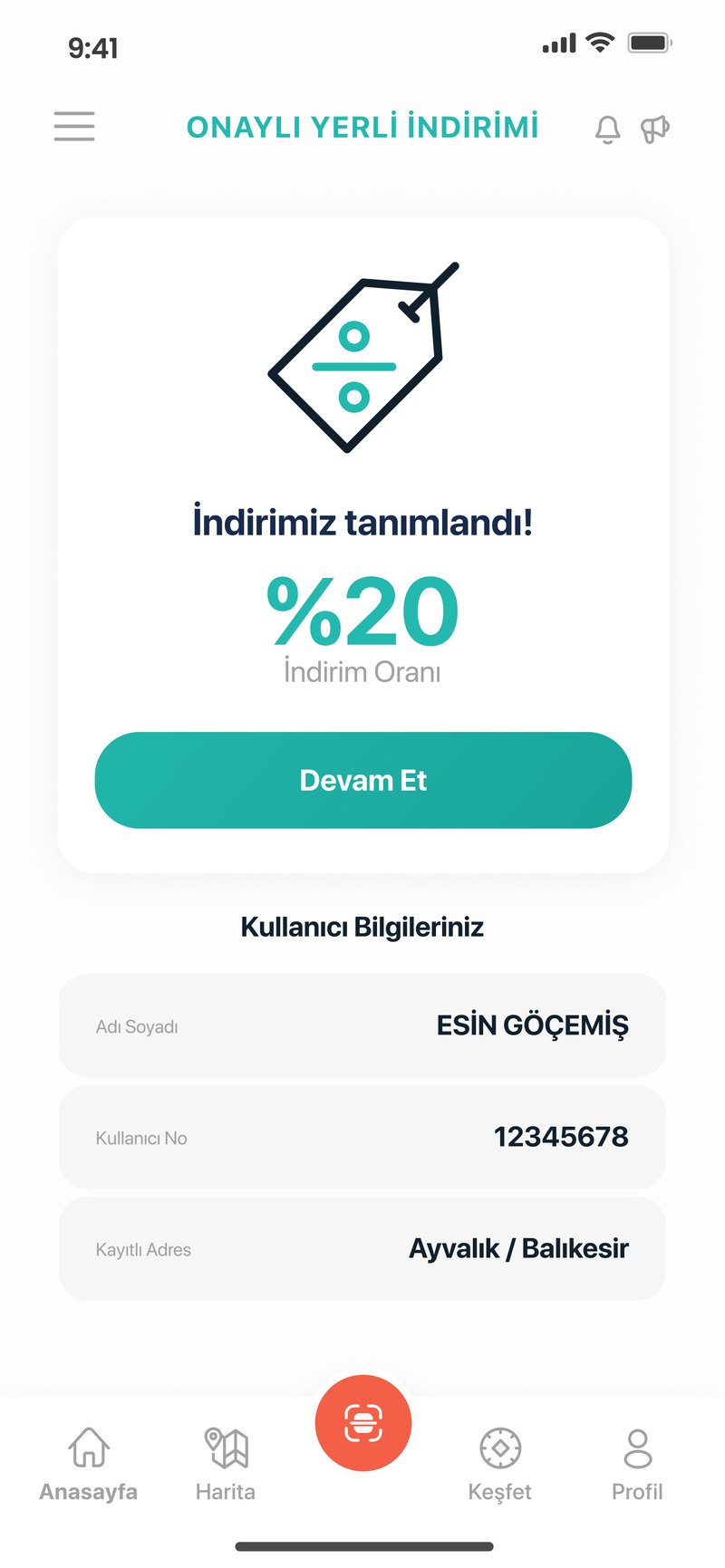This screenshot has width=725, height=1568.
Task: Tap the Kayıtlı Adres field
Action: [x=362, y=1247]
